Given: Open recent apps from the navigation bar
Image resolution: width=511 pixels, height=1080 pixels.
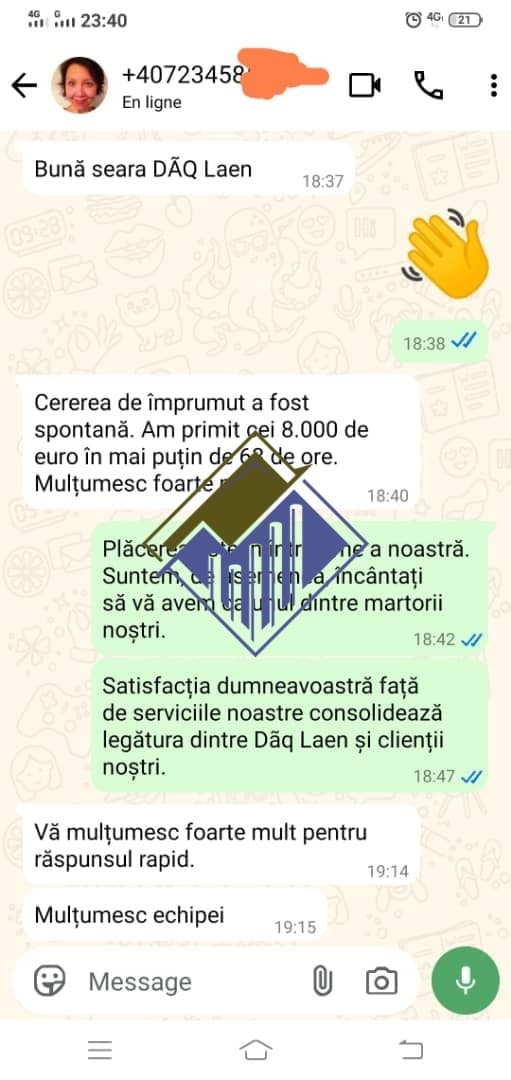Looking at the screenshot, I should point(100,1050).
